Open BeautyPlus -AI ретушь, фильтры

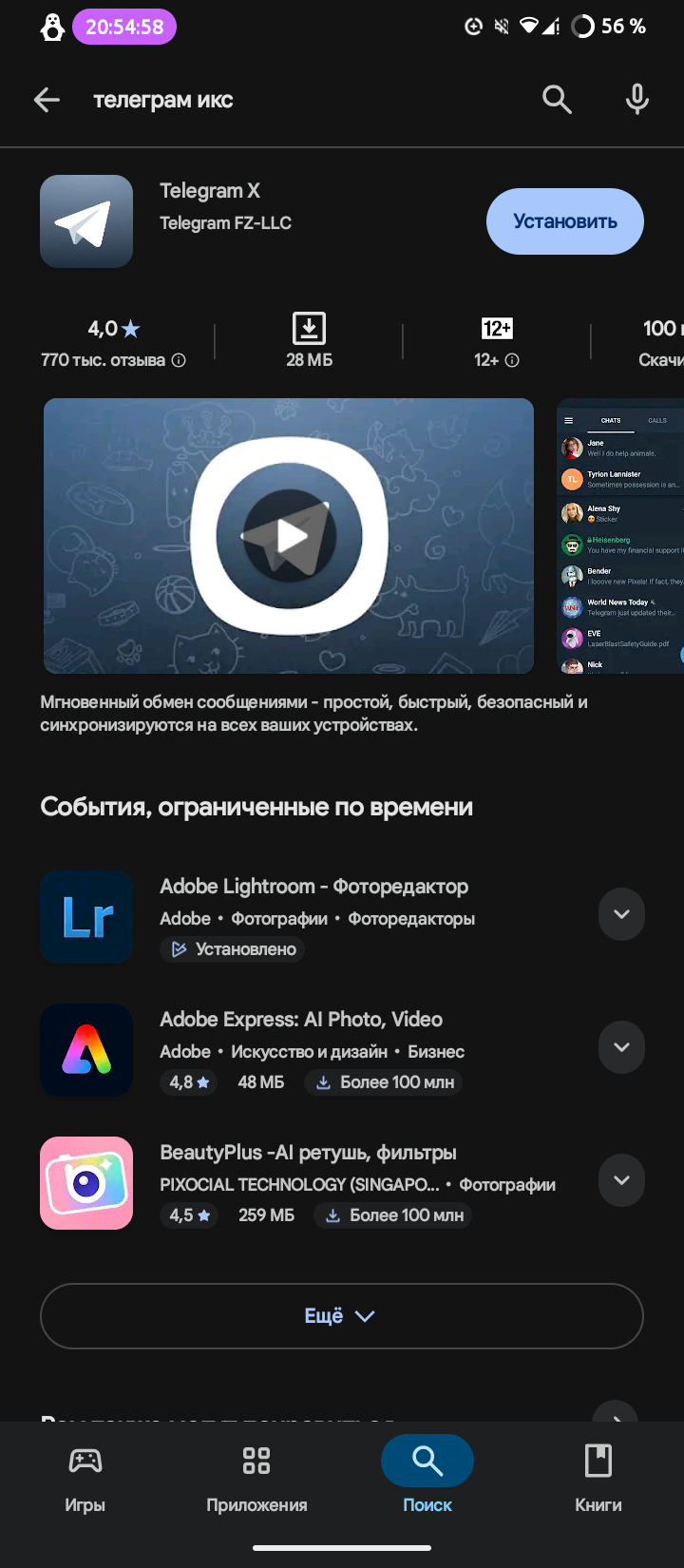[308, 1154]
